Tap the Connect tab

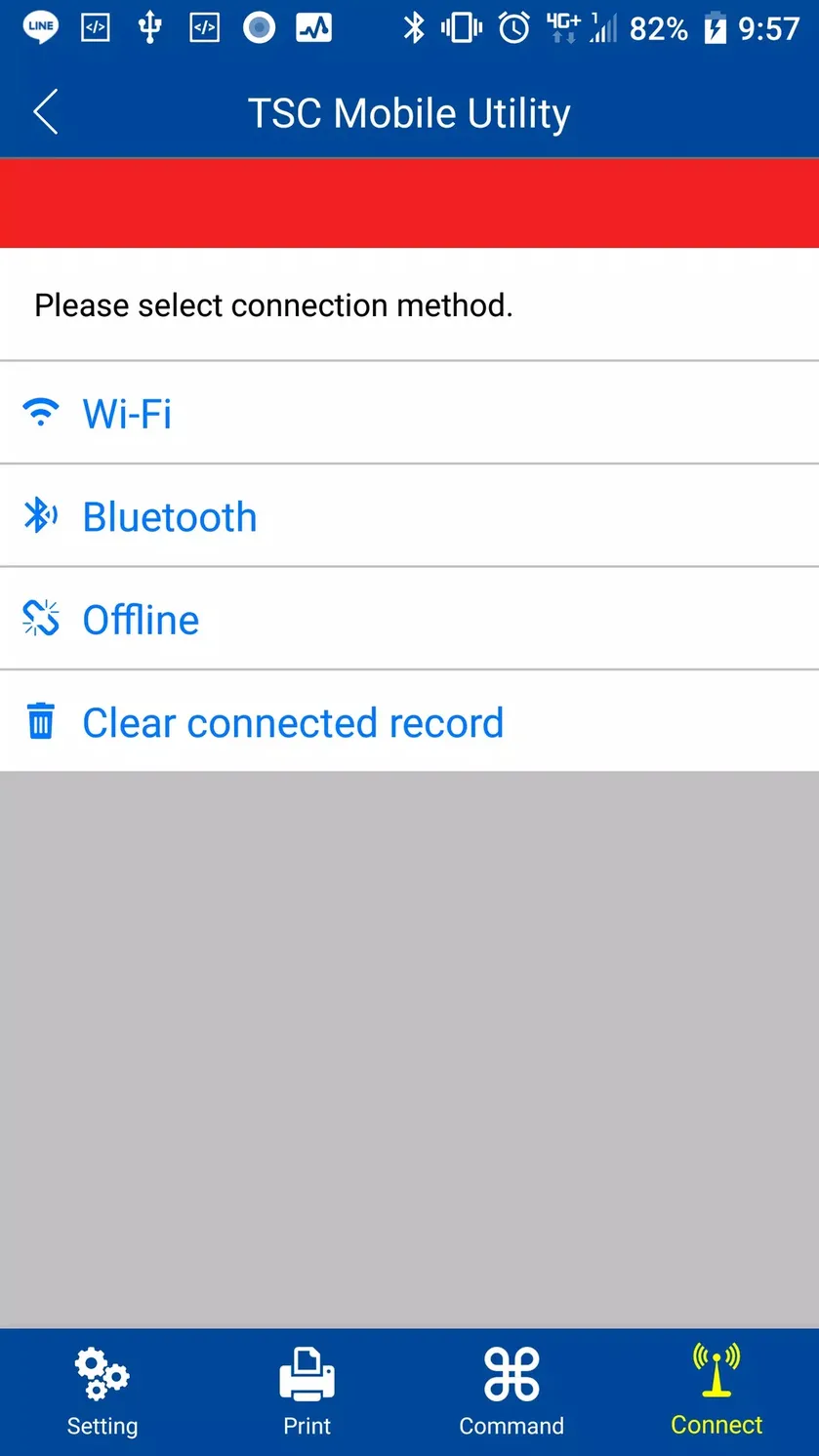click(717, 1392)
